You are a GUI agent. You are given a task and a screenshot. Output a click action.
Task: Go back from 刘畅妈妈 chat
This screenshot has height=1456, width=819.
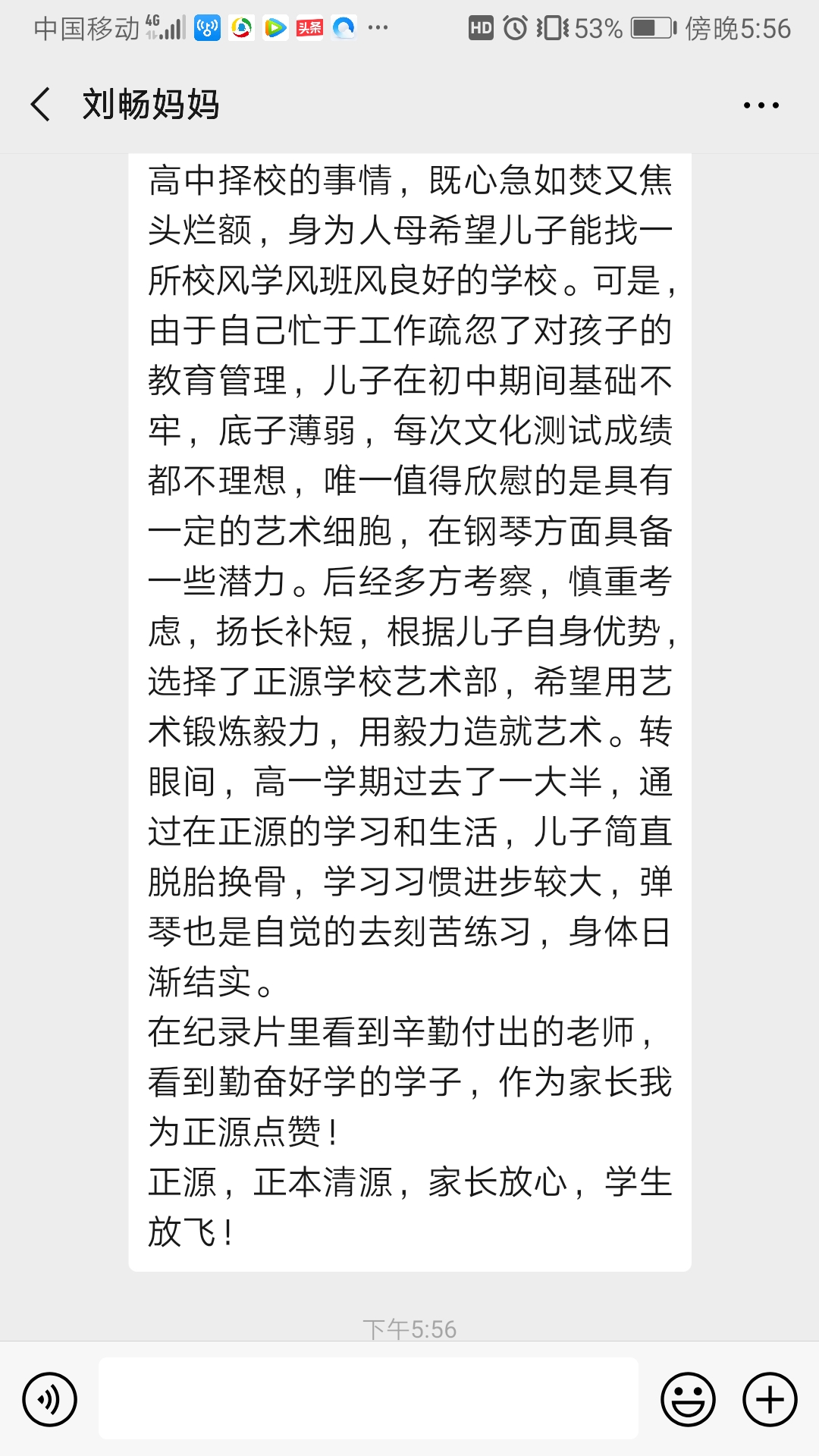tap(41, 105)
